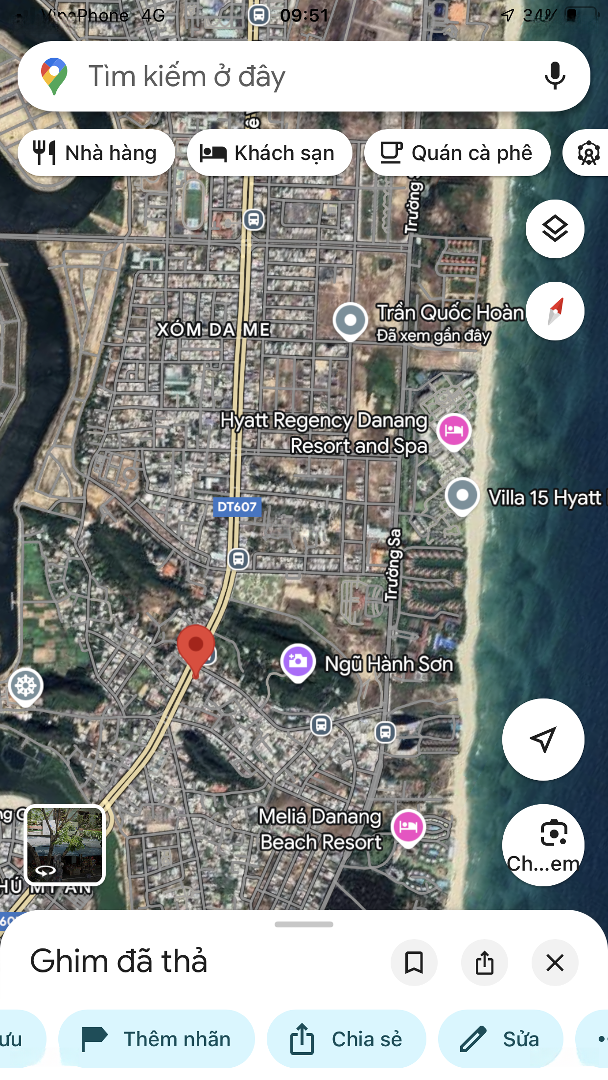Image resolution: width=608 pixels, height=1080 pixels.
Task: Share the pin using the upload icon
Action: coord(485,963)
